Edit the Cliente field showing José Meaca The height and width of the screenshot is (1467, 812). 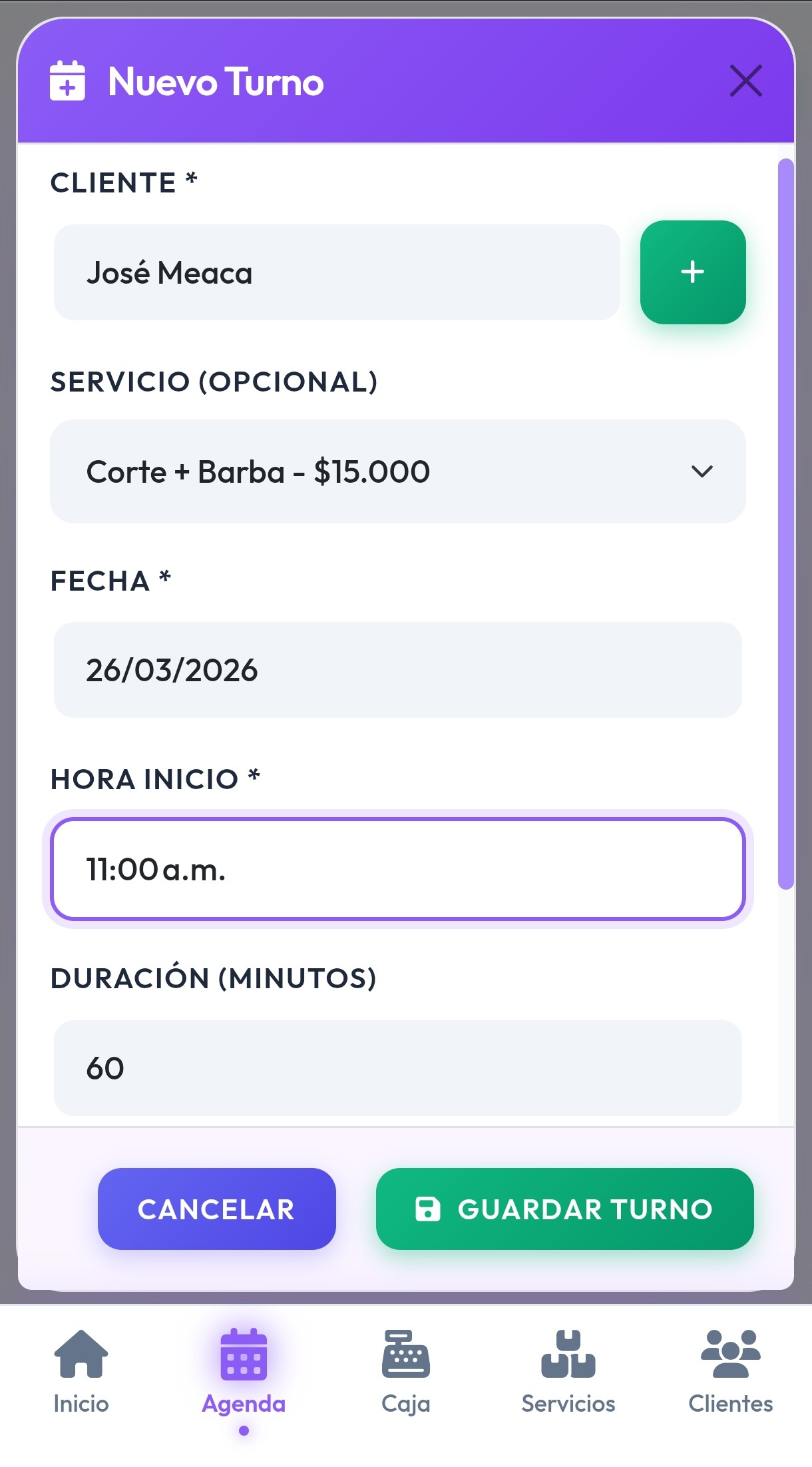[337, 272]
